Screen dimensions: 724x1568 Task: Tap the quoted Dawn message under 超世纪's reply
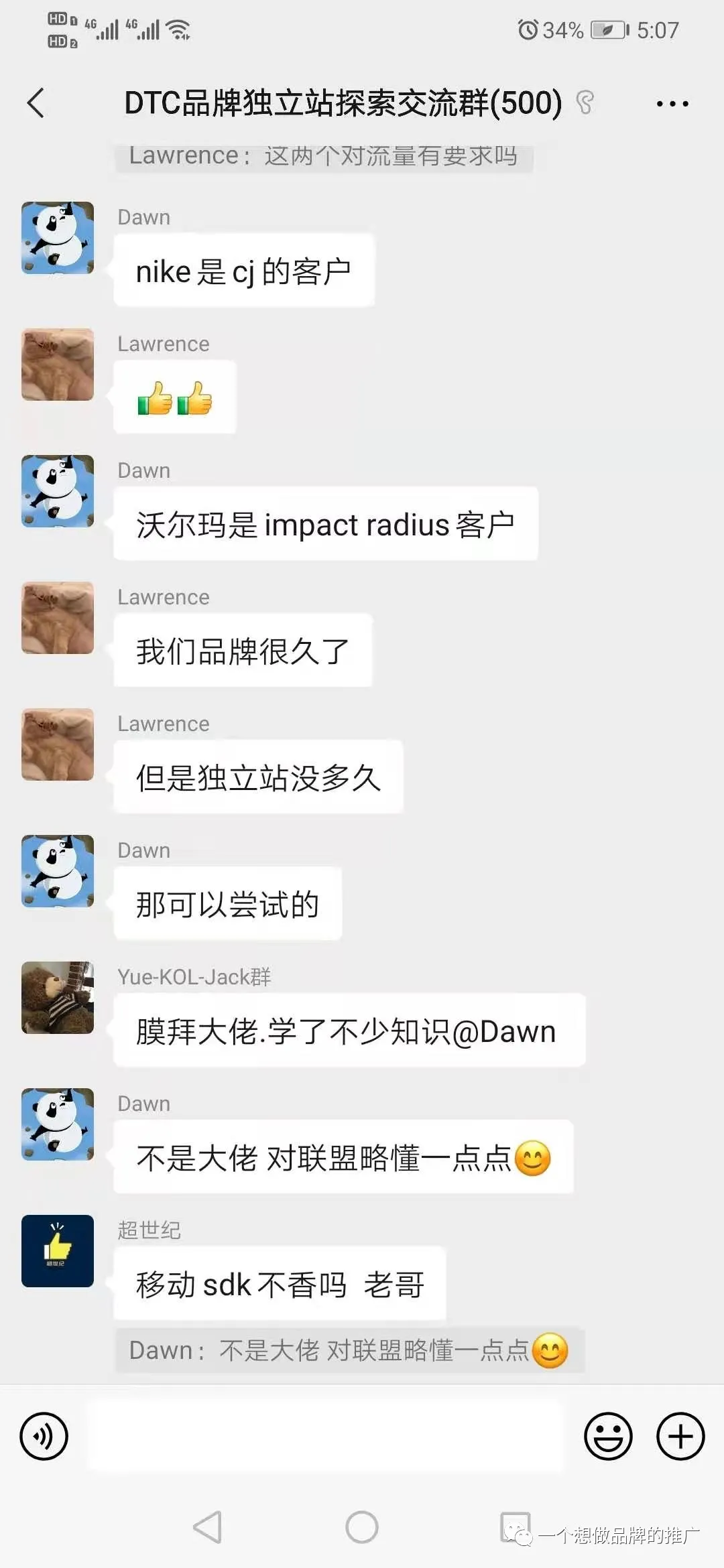pos(349,1350)
